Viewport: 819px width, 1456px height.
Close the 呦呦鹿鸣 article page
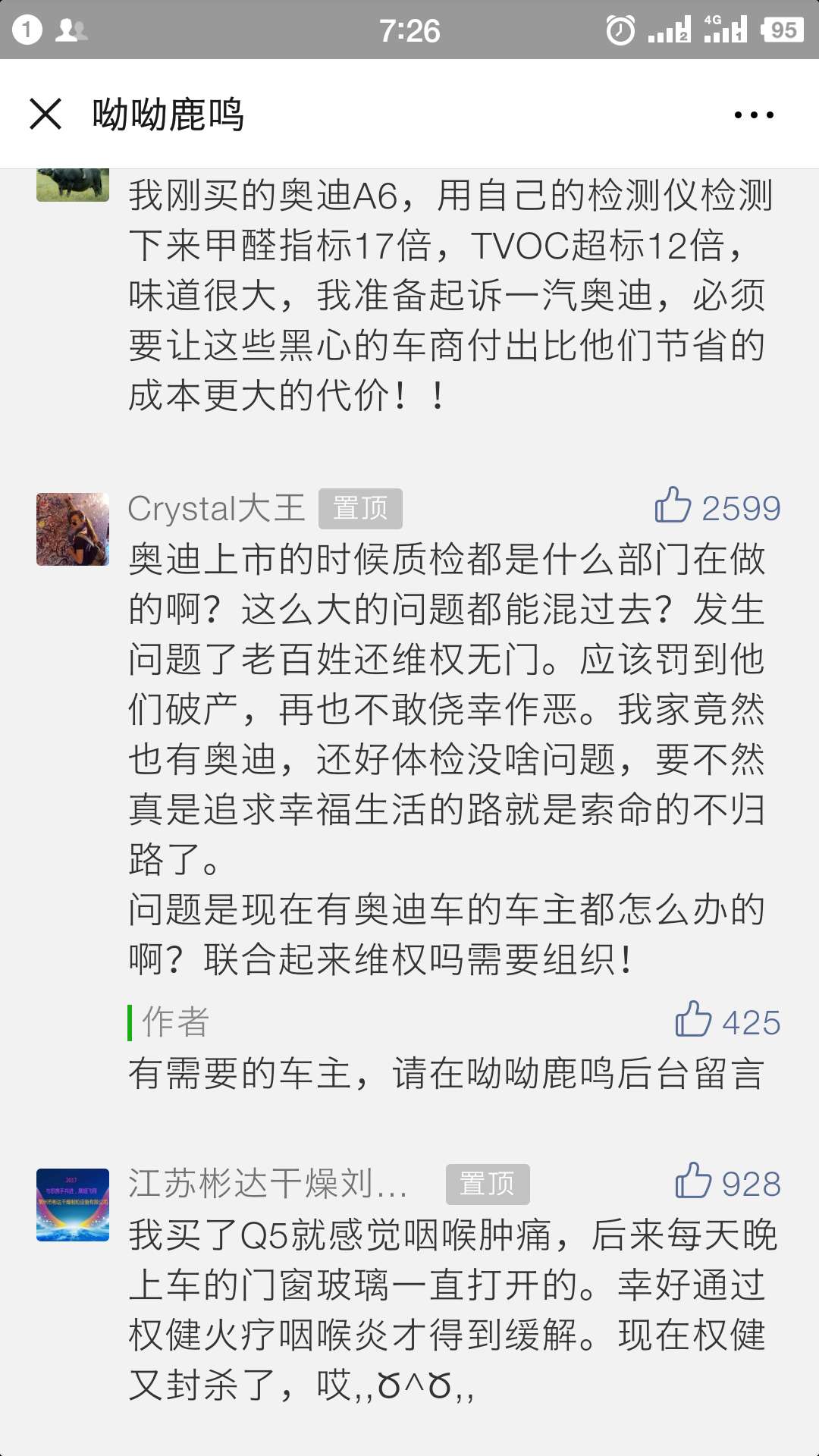click(x=45, y=115)
